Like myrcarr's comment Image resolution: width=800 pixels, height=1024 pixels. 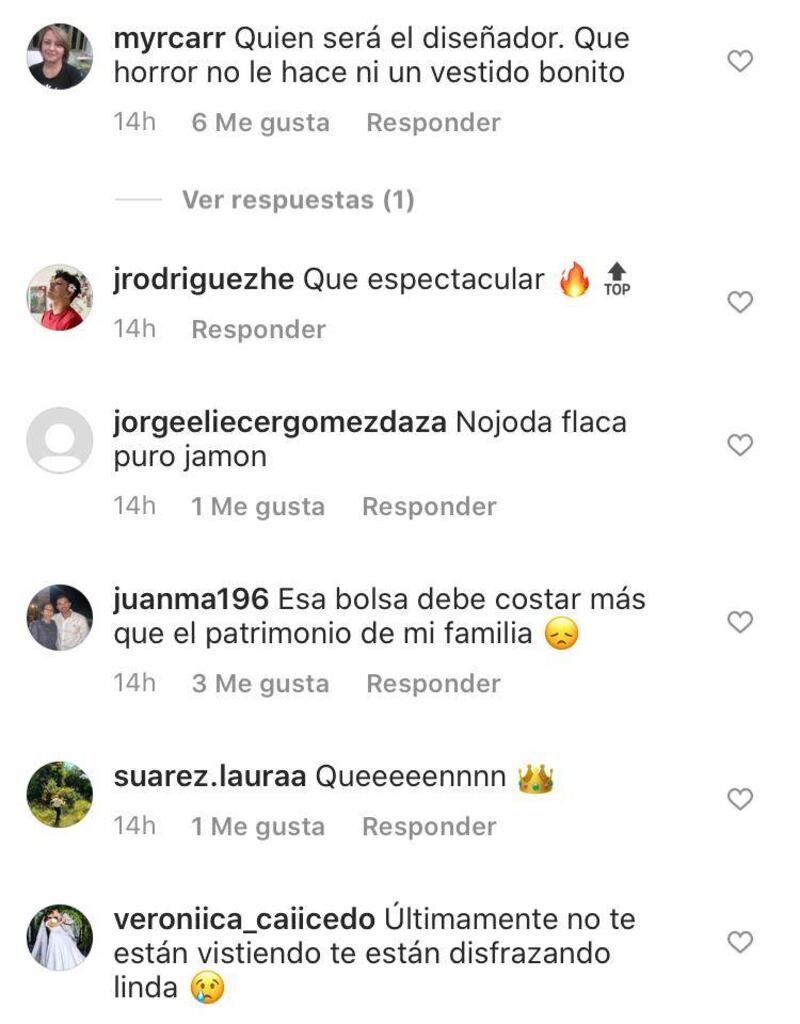click(739, 62)
